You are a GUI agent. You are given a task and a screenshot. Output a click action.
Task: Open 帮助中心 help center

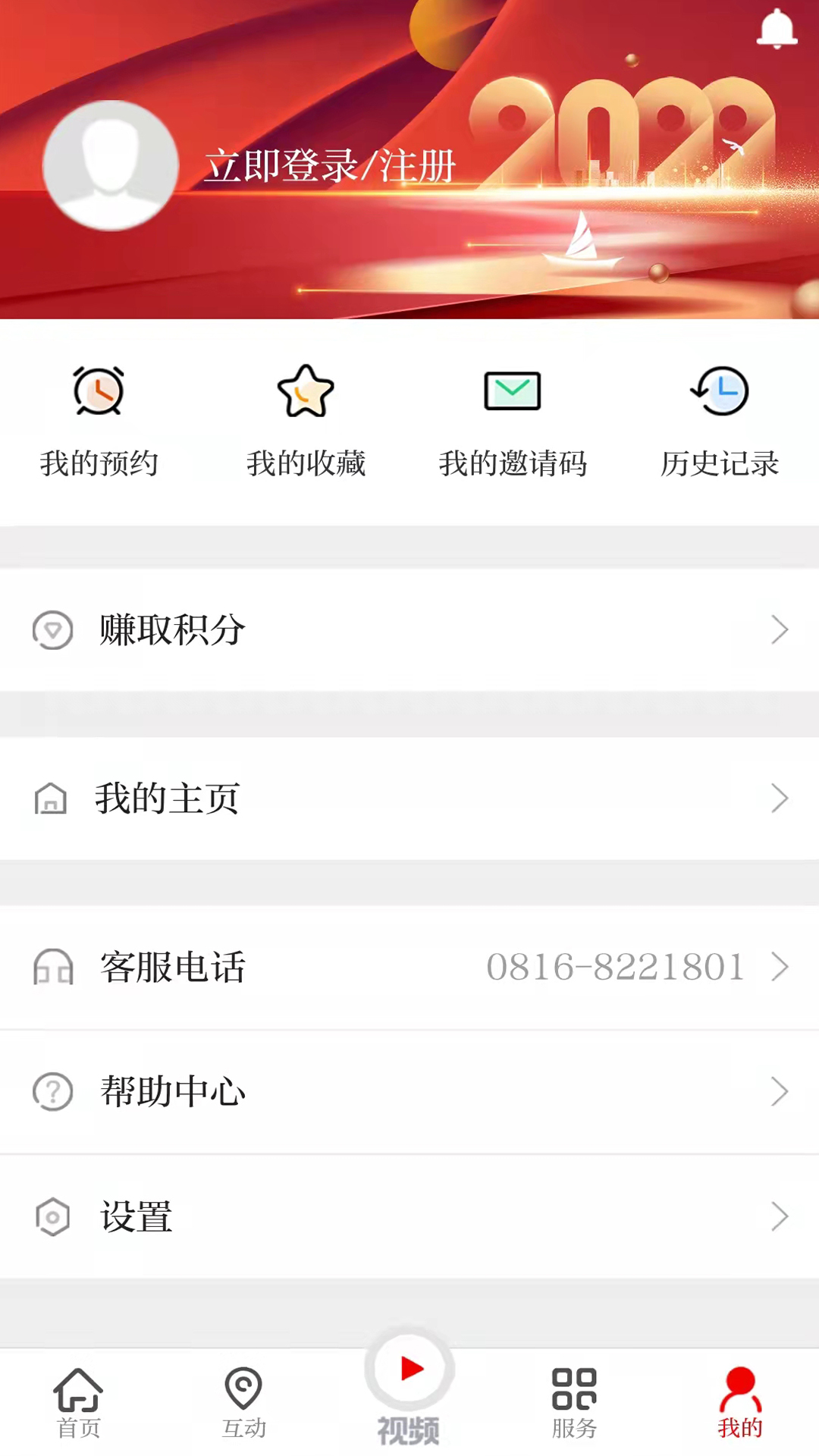pyautogui.click(x=172, y=1092)
